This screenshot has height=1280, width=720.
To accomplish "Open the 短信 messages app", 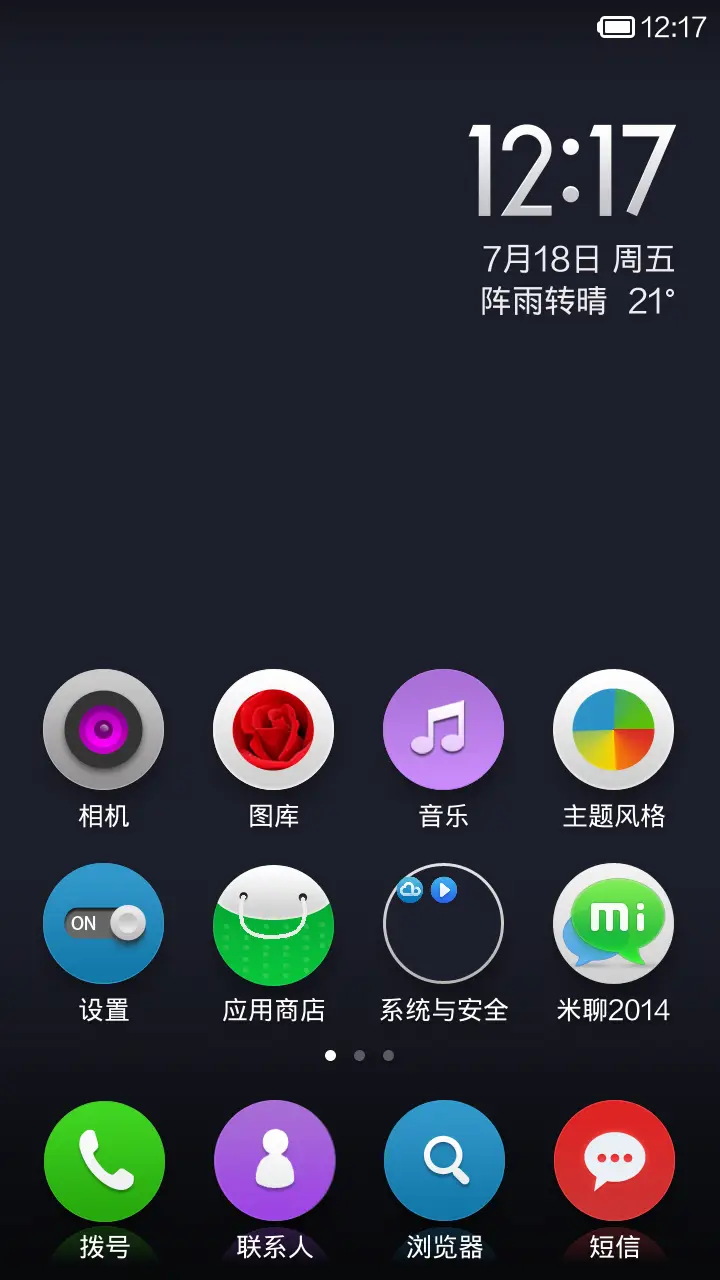I will click(613, 1160).
